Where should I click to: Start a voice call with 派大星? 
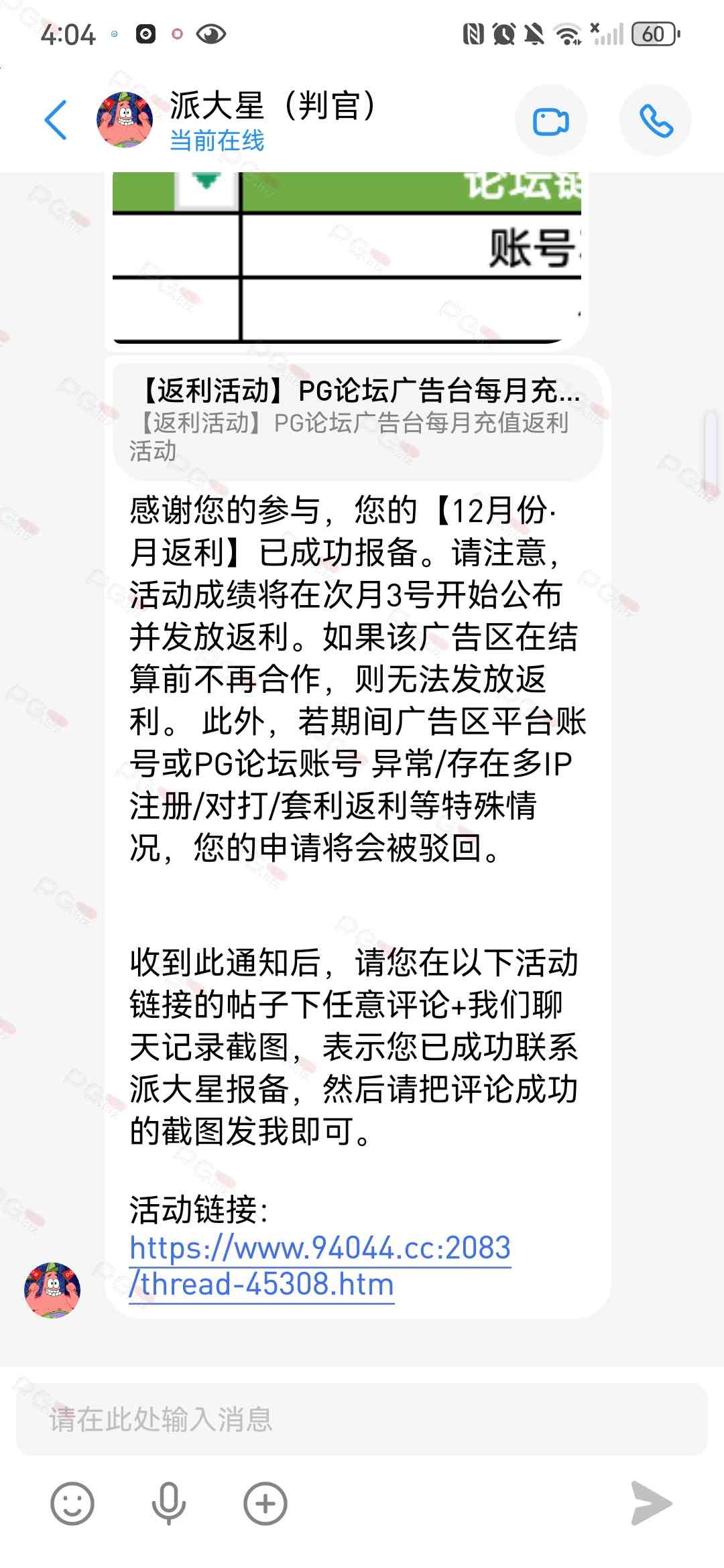coord(656,121)
